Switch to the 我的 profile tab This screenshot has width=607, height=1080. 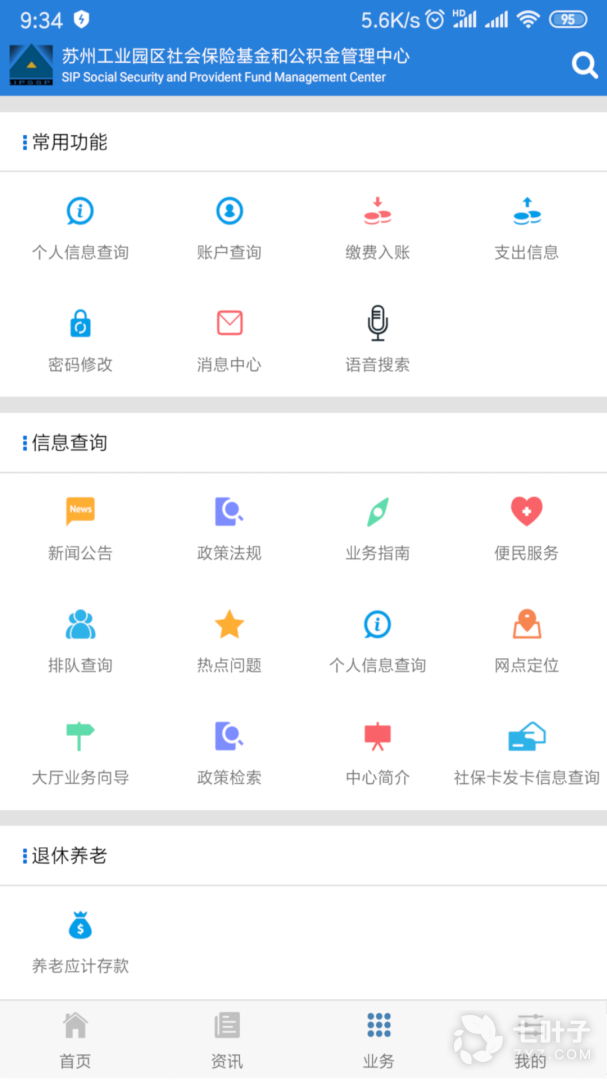pos(530,1040)
